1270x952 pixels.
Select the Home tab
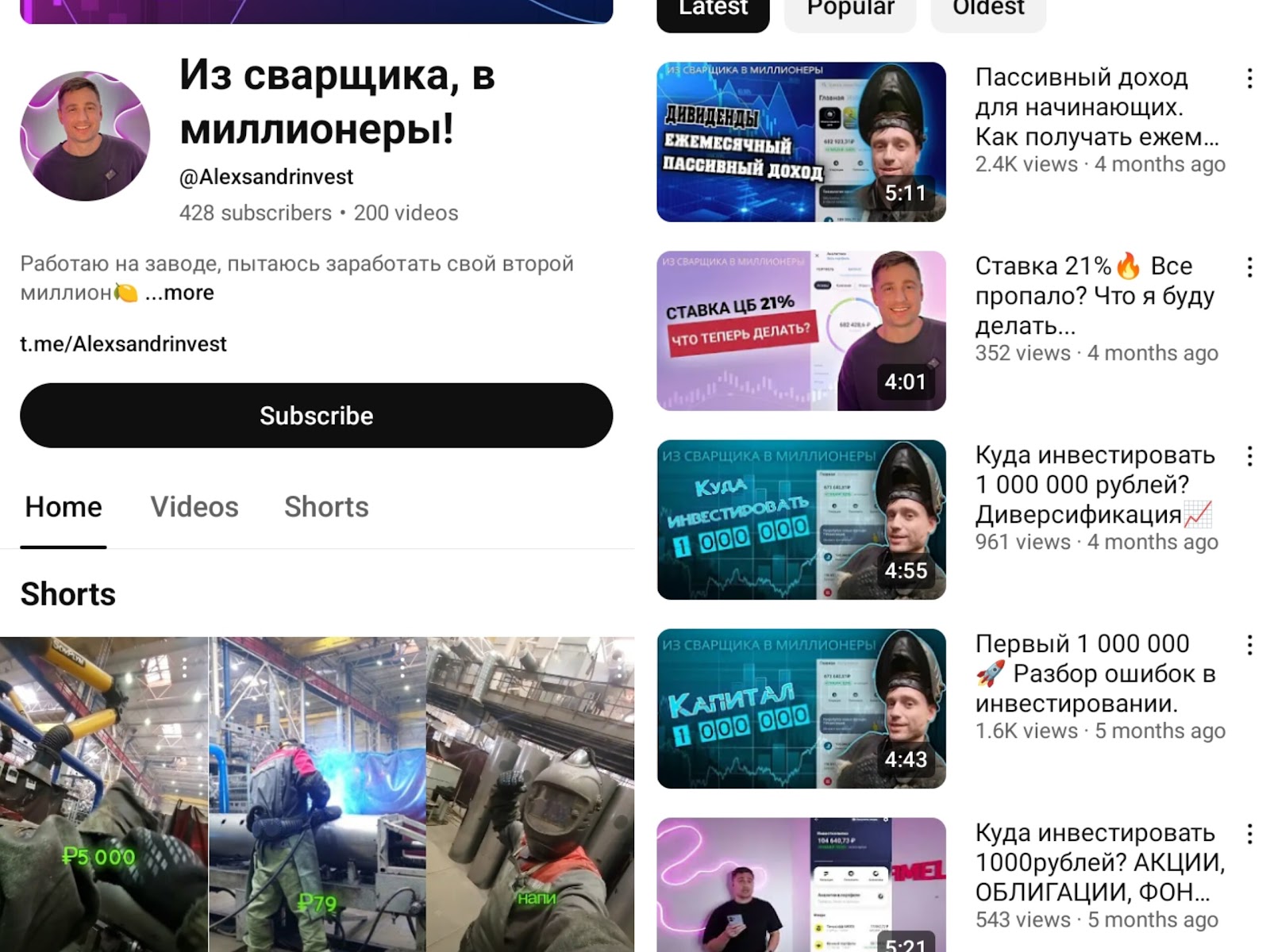63,507
